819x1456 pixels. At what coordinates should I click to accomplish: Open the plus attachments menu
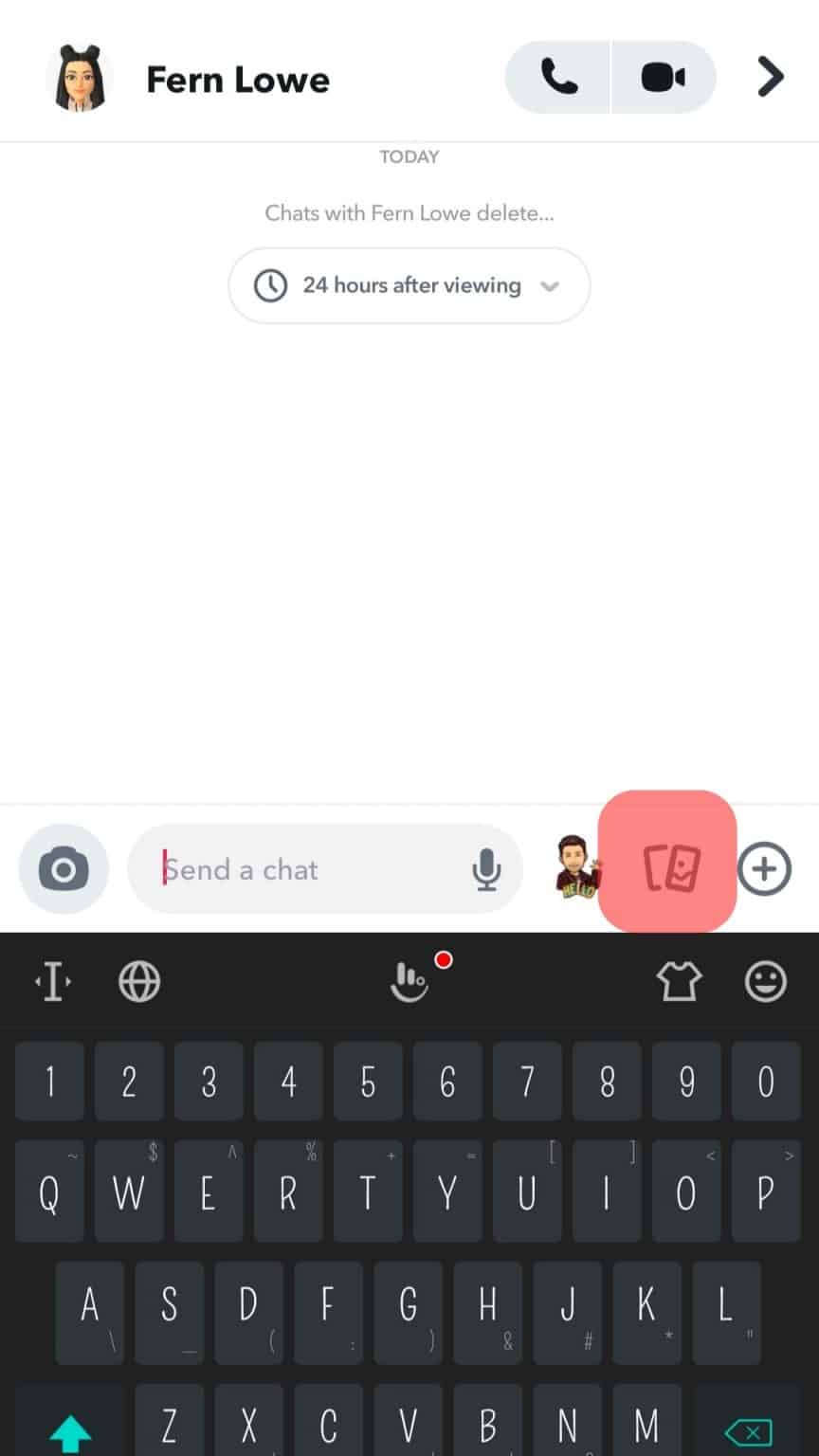pos(764,868)
